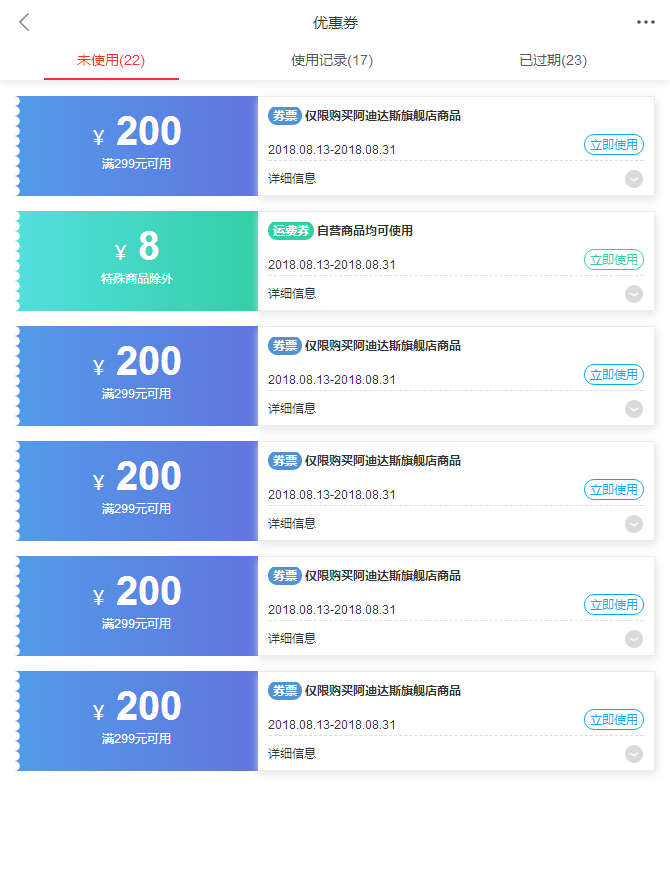
Task: View the 已过期(23) coupons tab
Action: click(553, 60)
